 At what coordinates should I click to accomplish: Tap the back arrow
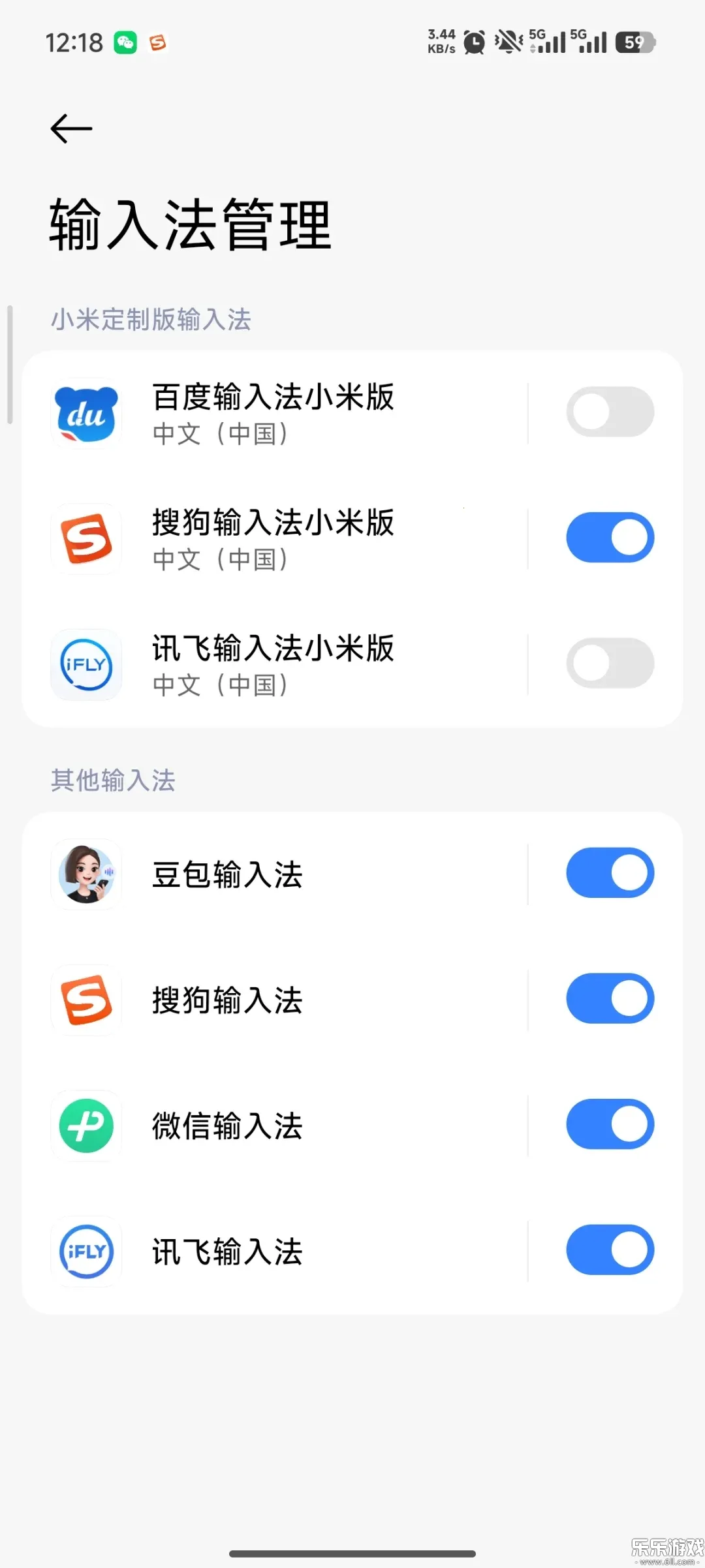[70, 128]
